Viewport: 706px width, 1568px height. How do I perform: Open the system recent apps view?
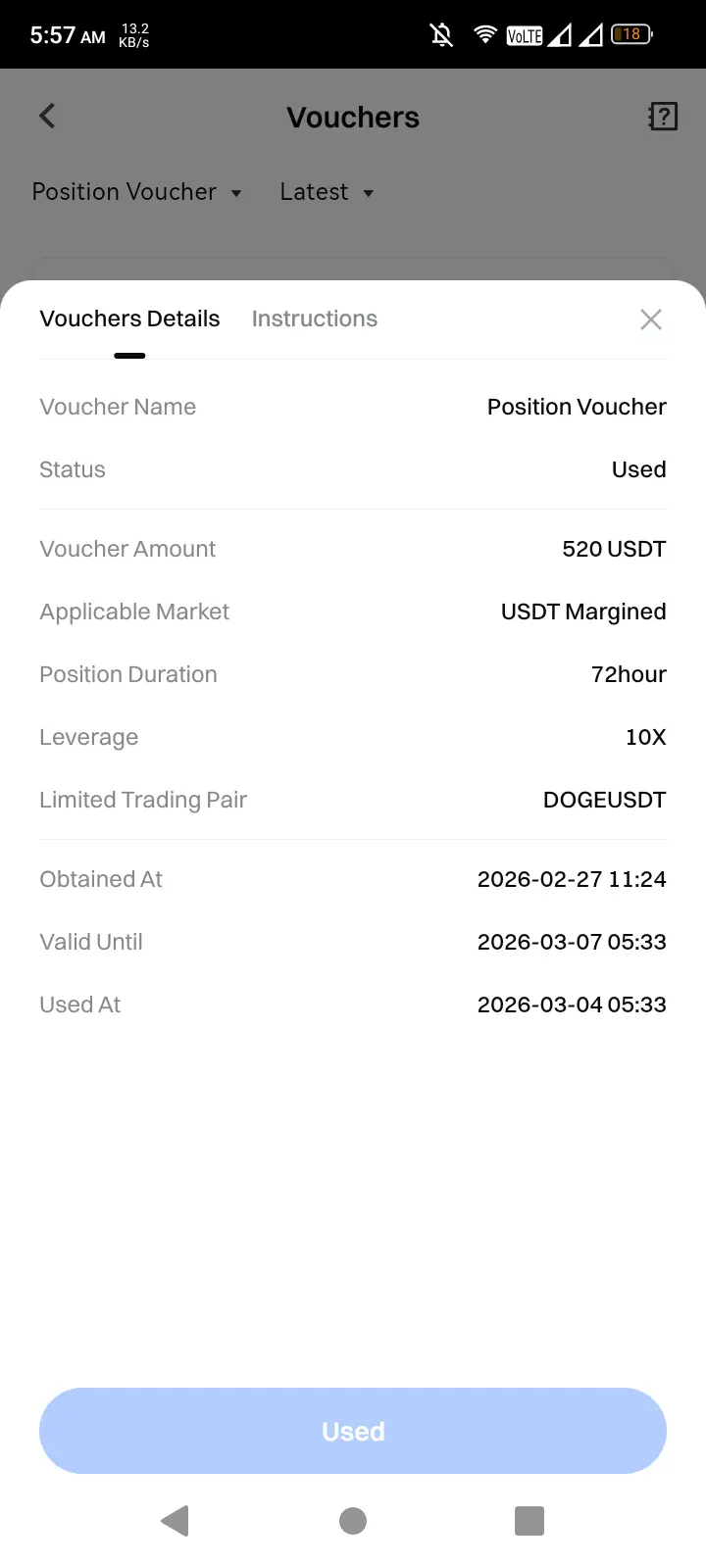529,1521
